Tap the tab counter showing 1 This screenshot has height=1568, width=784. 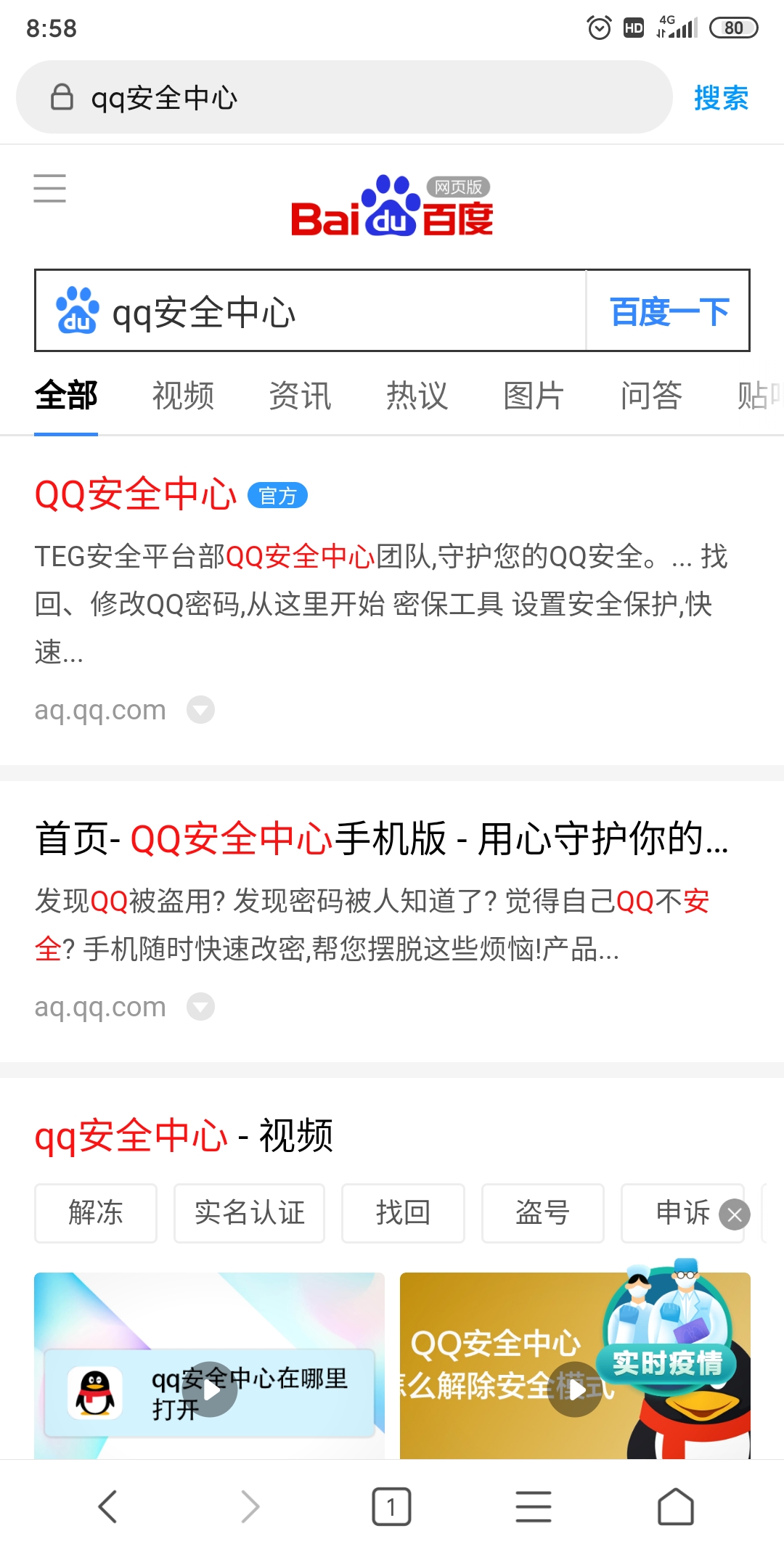(391, 1507)
